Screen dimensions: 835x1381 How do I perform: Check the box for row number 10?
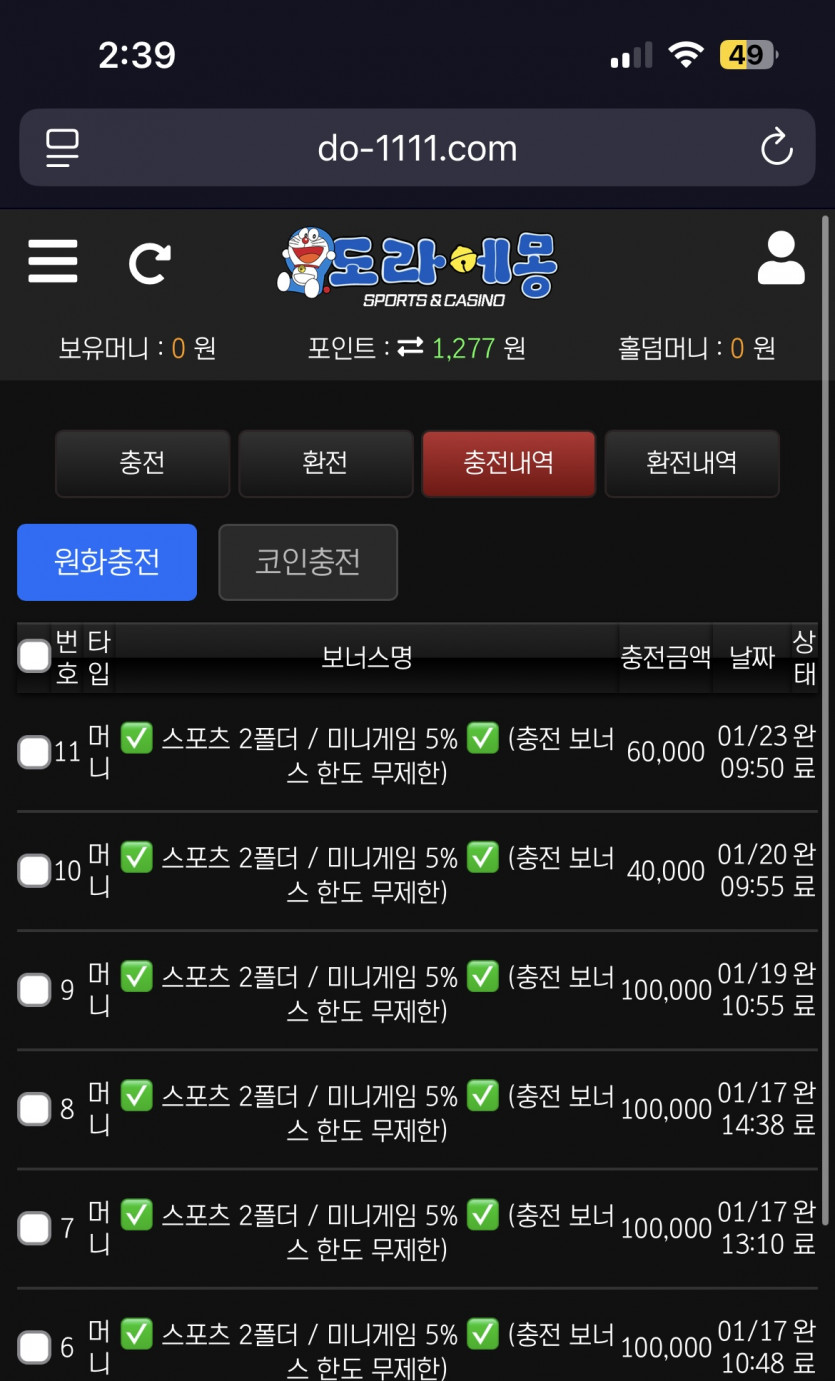(34, 871)
